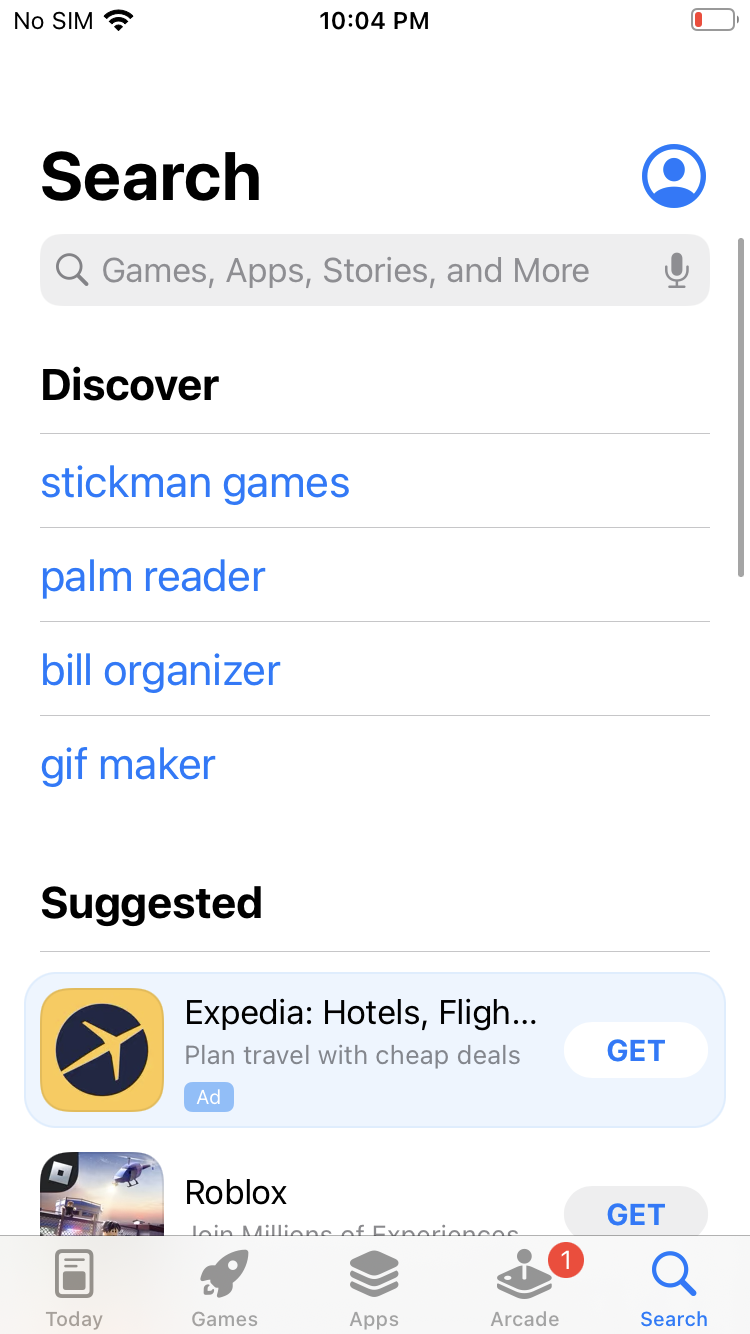
Task: Select the palm reader suggestion
Action: click(153, 577)
